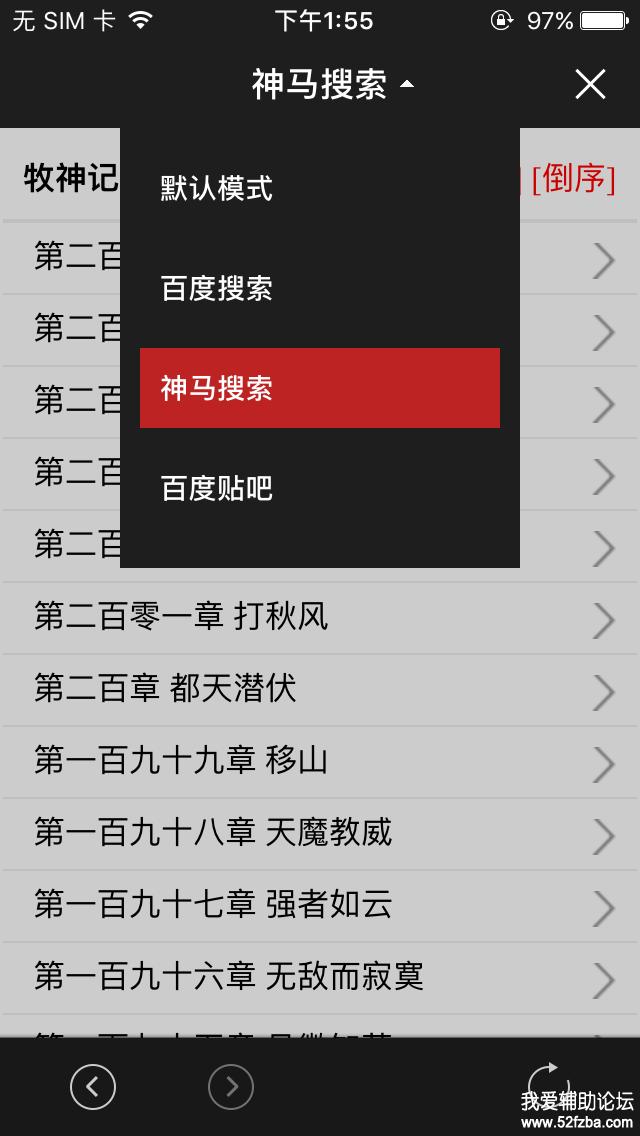
Task: Refresh the page from the bottom bar
Action: (x=548, y=1084)
